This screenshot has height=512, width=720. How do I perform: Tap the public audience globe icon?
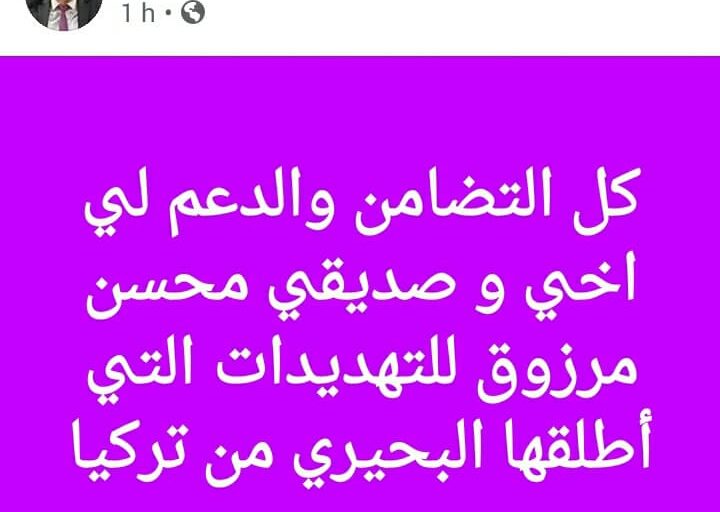pos(196,13)
